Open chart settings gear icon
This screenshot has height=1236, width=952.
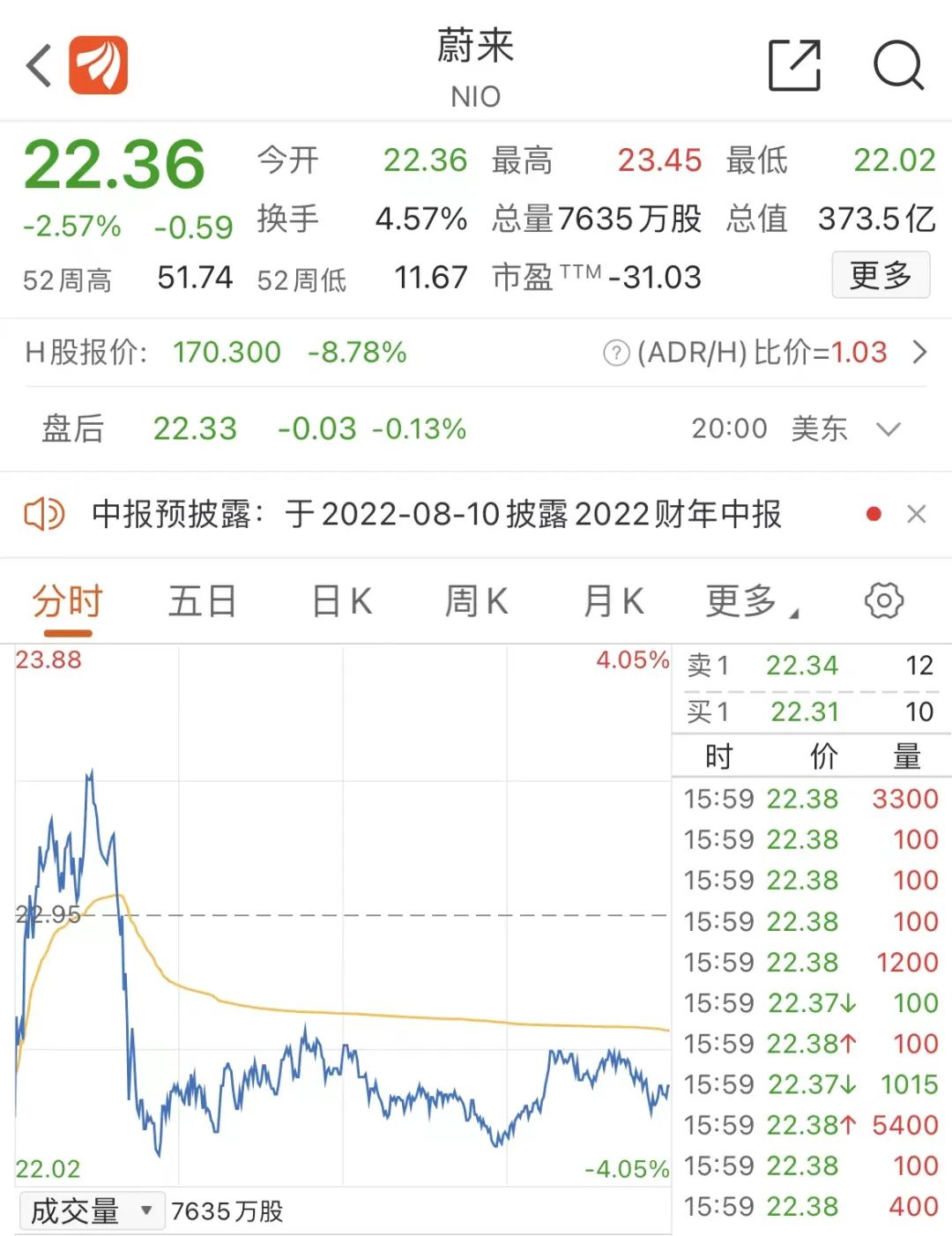coord(883,601)
